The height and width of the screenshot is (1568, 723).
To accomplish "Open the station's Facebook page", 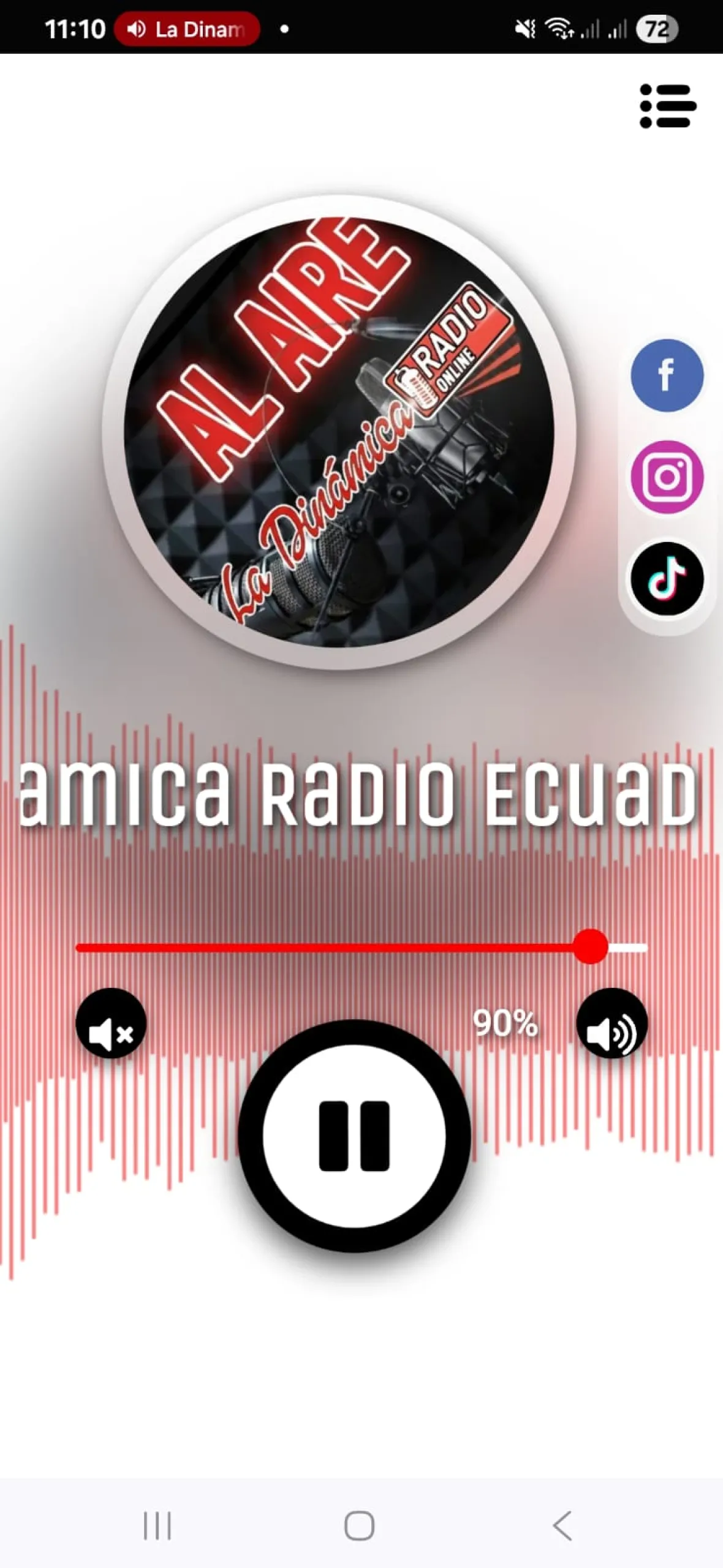I will (667, 375).
